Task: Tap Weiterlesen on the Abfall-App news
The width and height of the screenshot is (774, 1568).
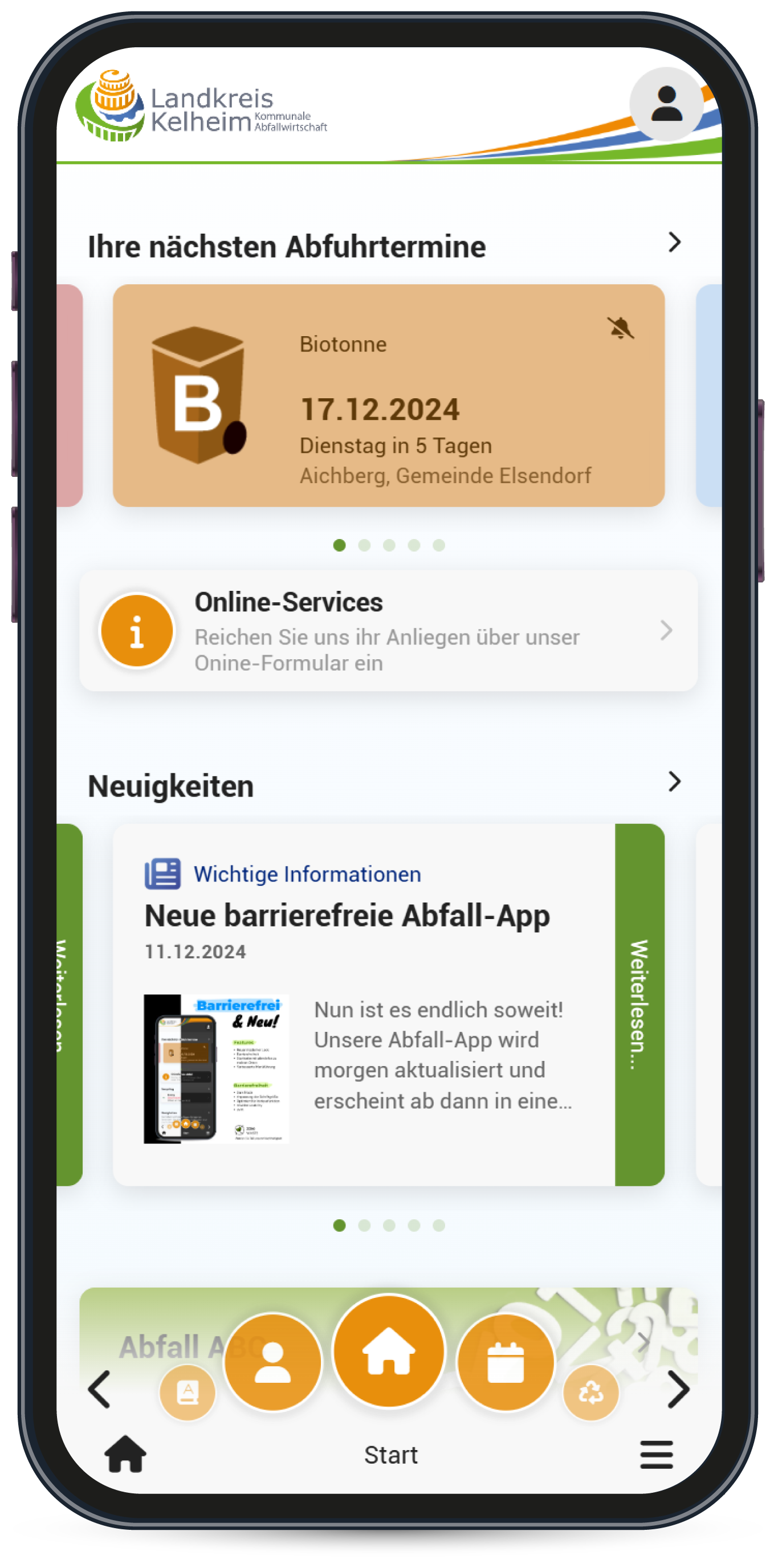Action: 639,1004
